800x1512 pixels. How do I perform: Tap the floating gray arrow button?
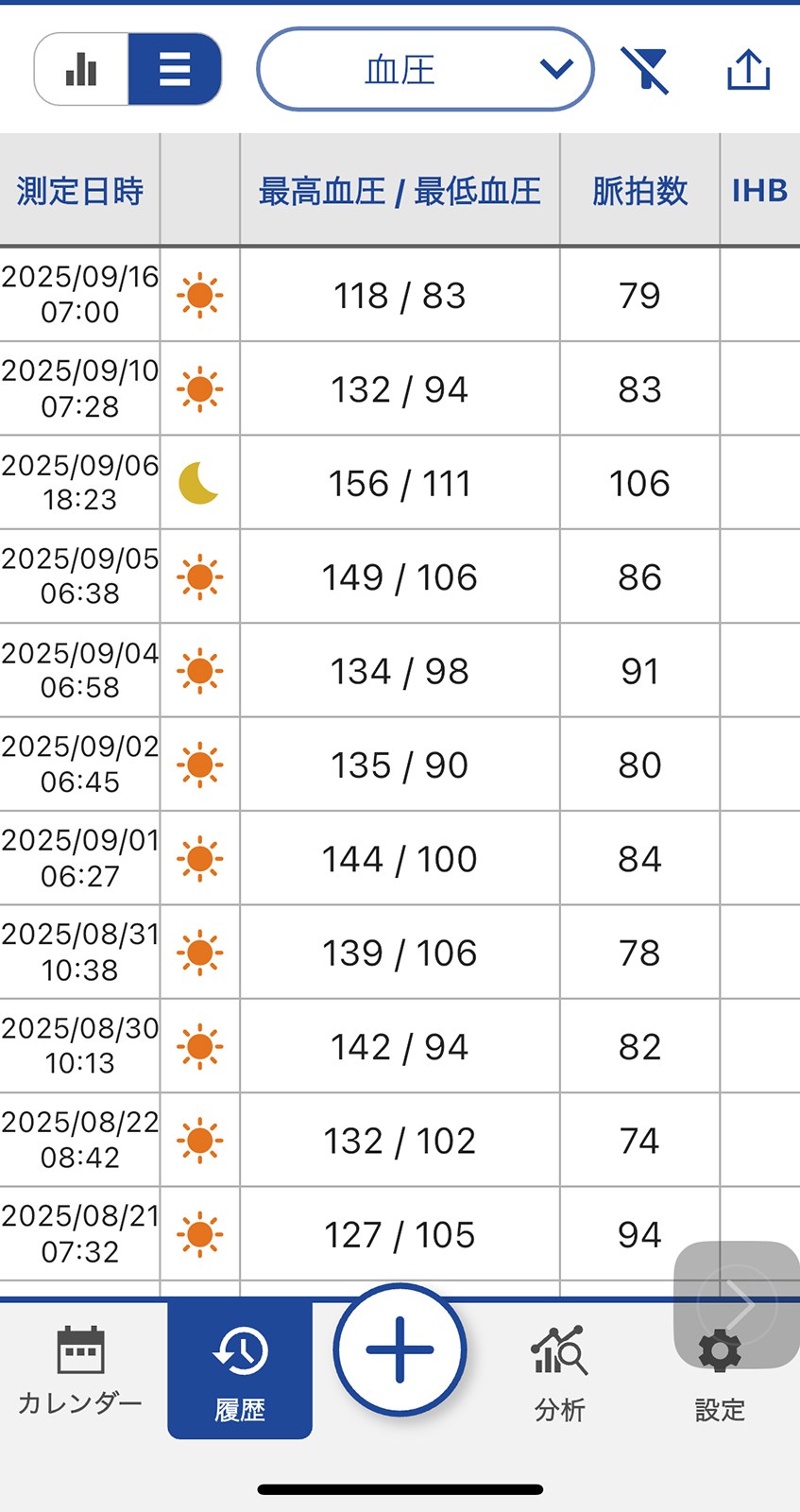click(x=738, y=1304)
